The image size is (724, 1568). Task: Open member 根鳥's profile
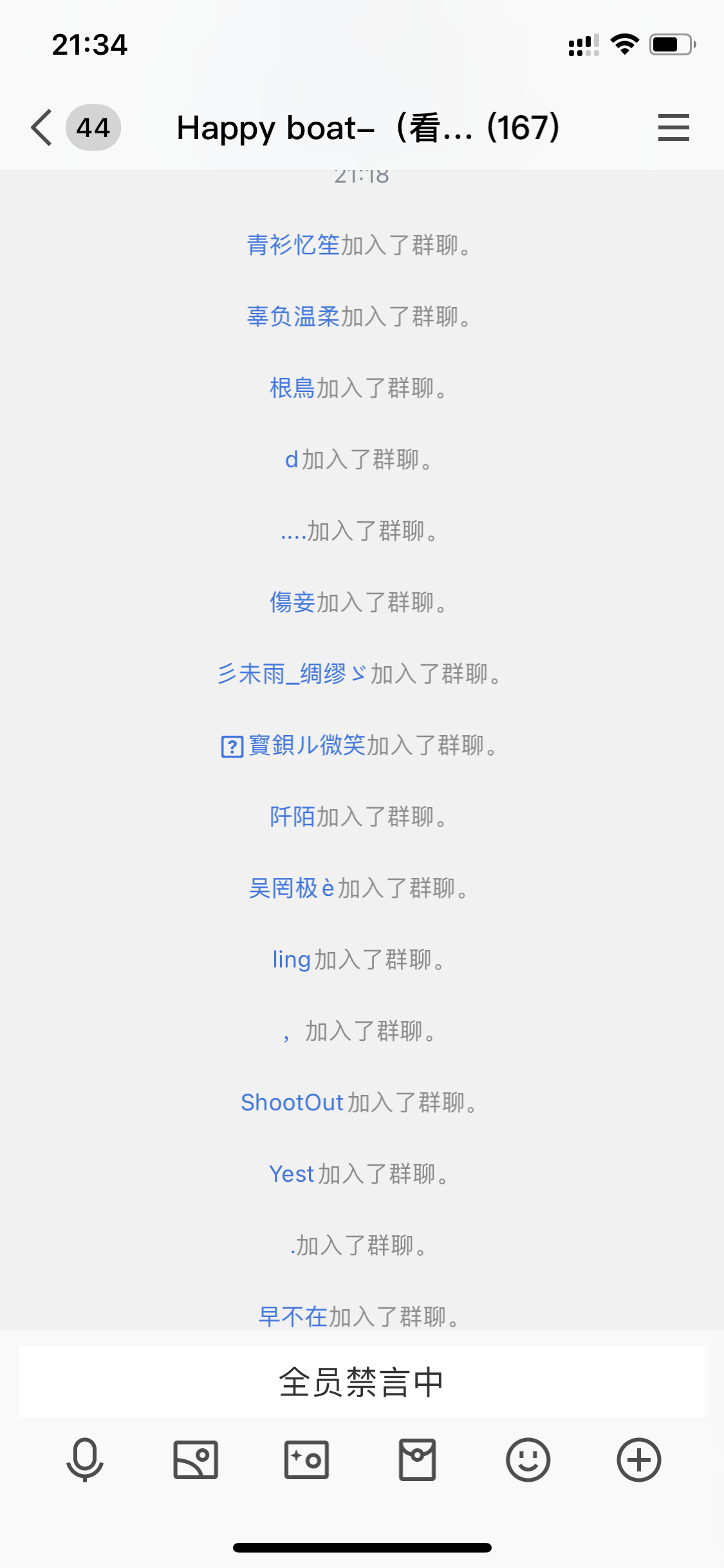tap(292, 388)
